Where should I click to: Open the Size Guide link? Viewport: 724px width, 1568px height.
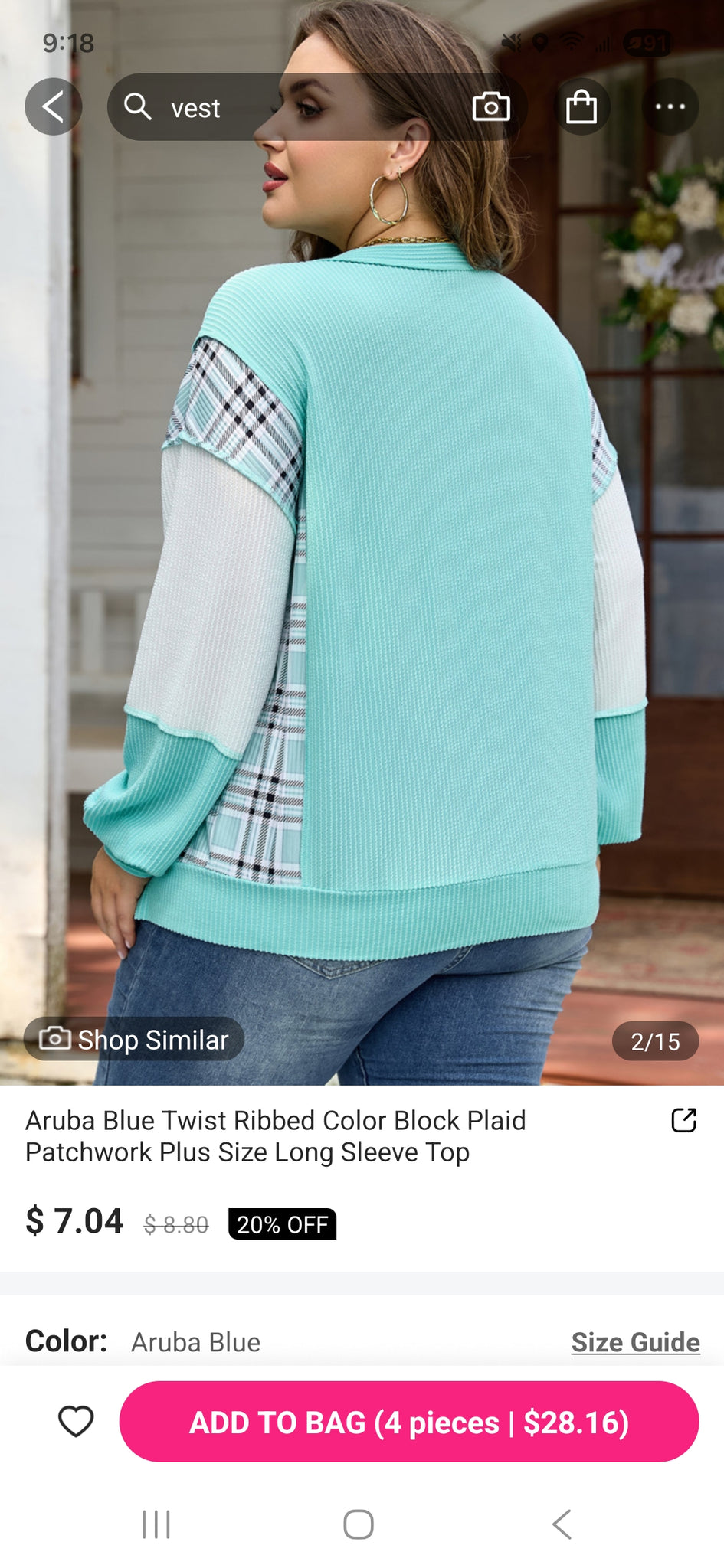(x=635, y=1342)
